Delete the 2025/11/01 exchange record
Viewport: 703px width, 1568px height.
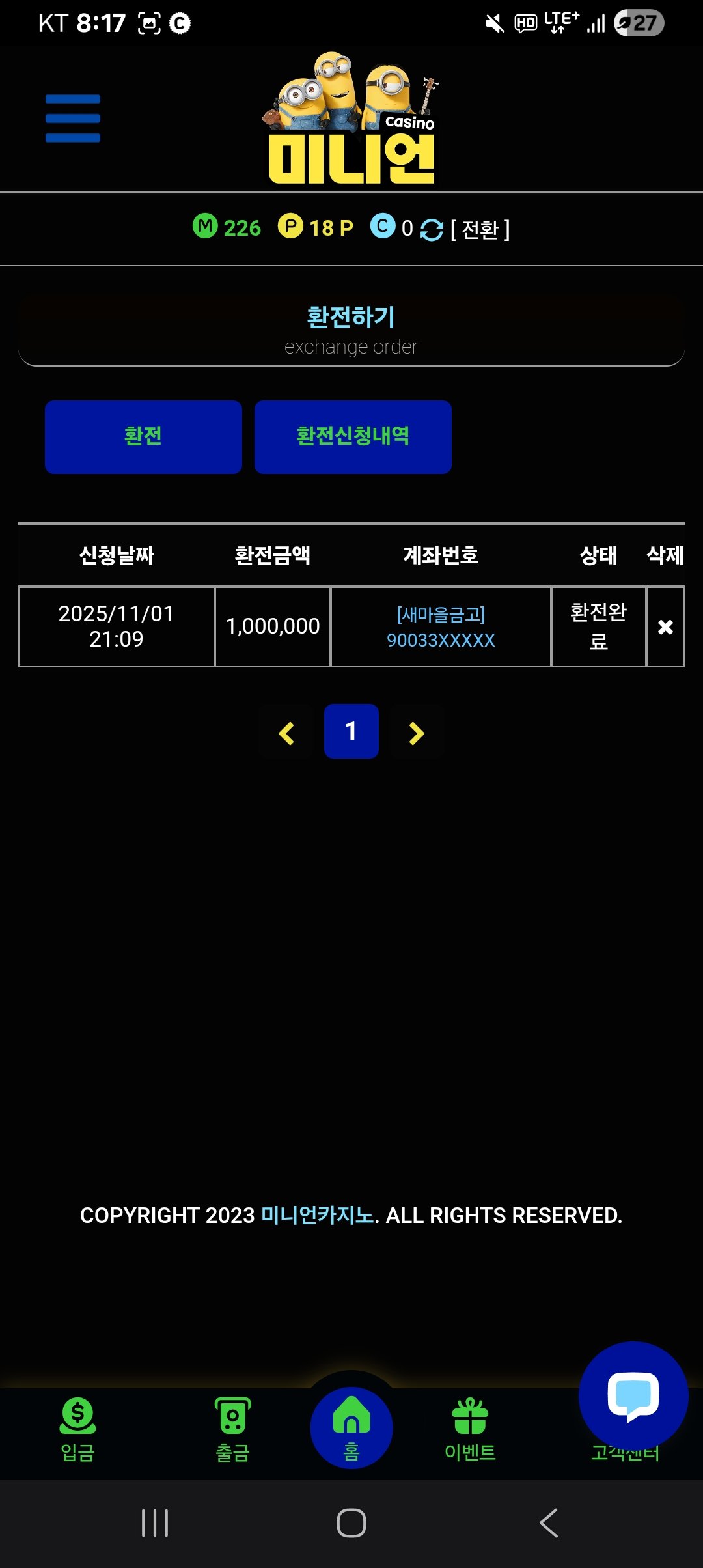[665, 627]
